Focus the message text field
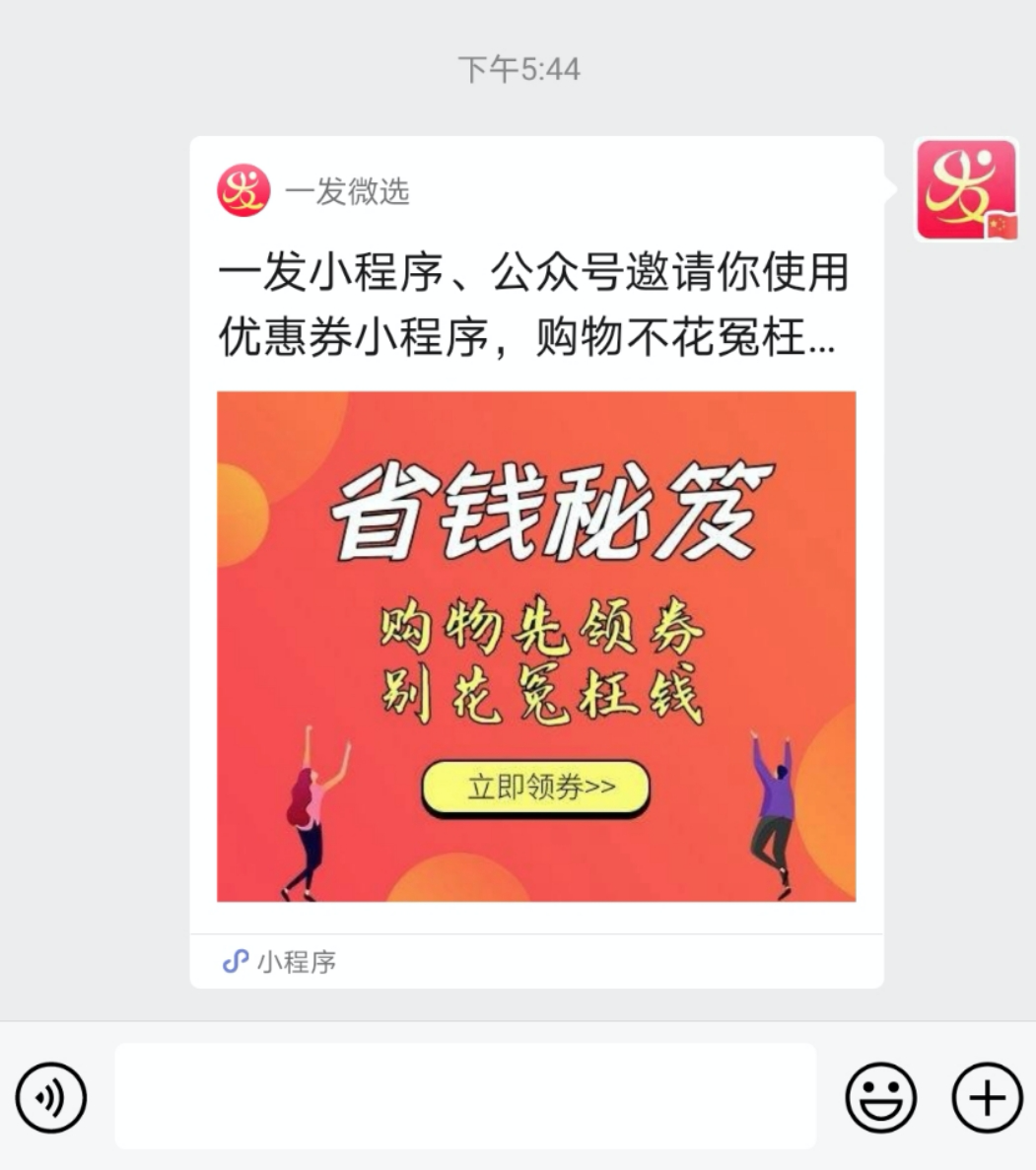The image size is (1036, 1170). (465, 1096)
